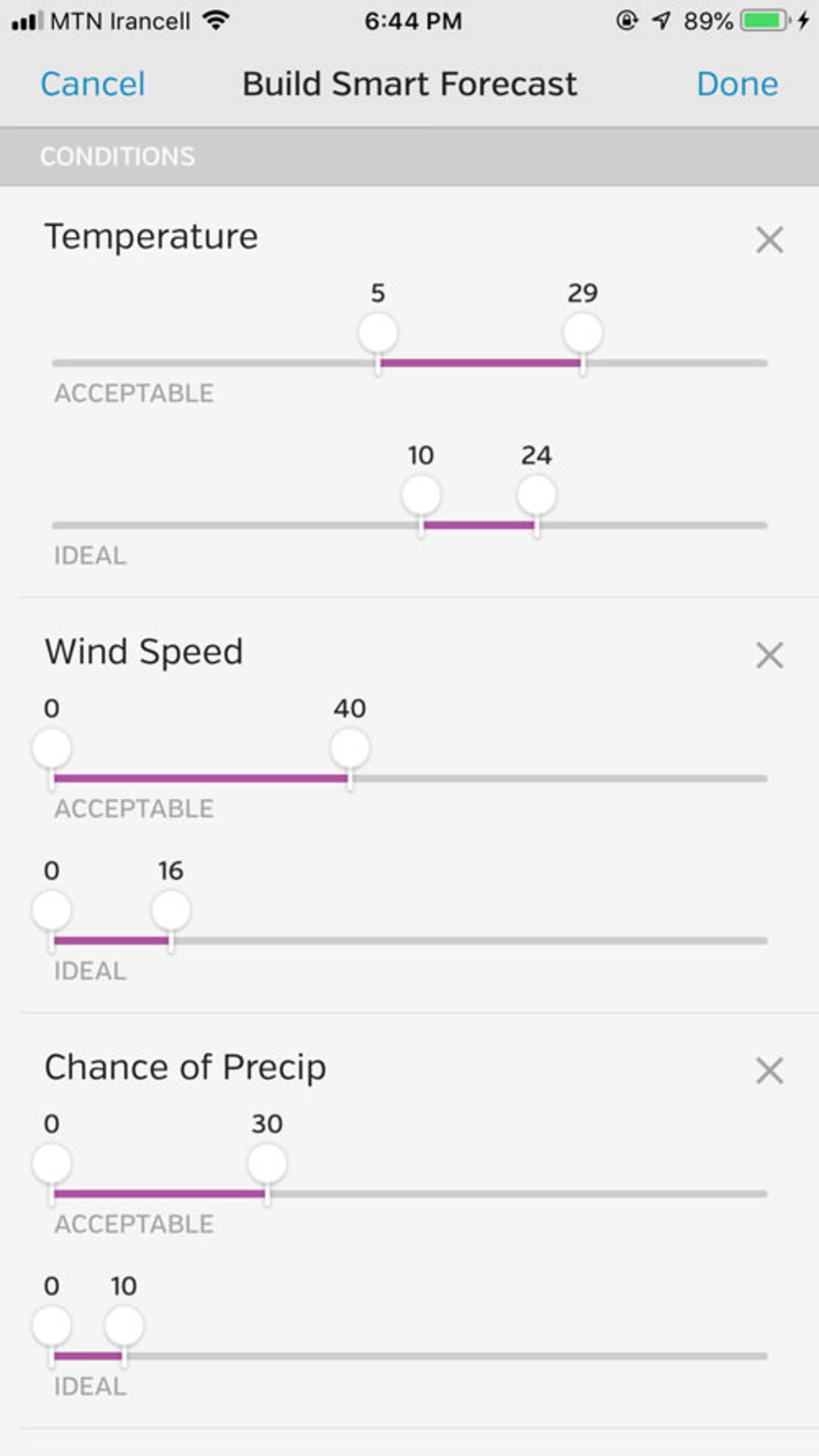Remove the Wind Speed condition
Image resolution: width=819 pixels, height=1456 pixels.
coord(771,655)
